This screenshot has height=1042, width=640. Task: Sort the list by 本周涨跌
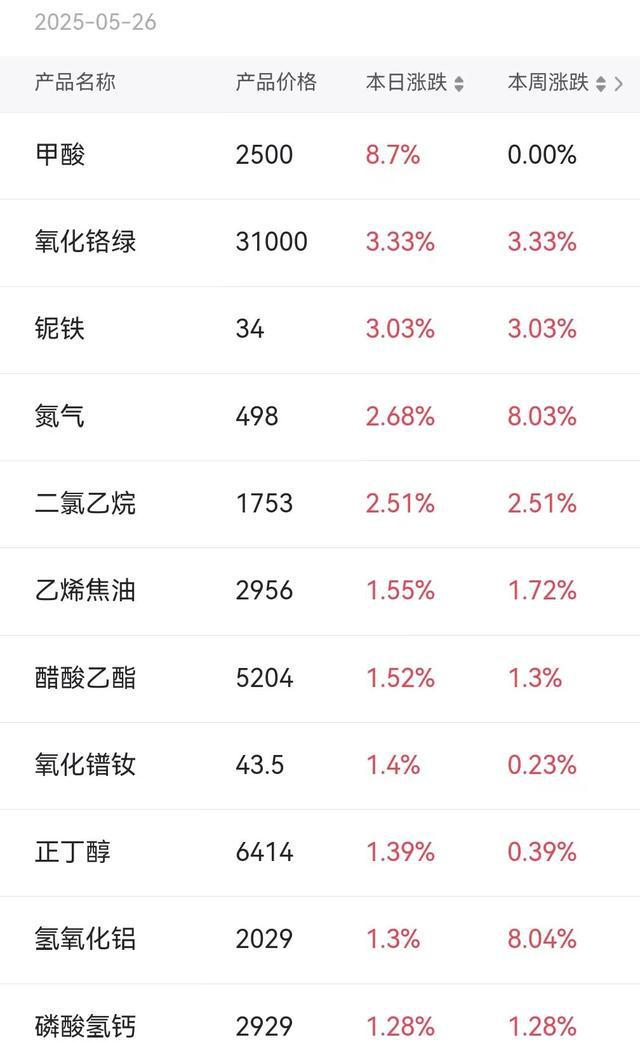(x=556, y=82)
